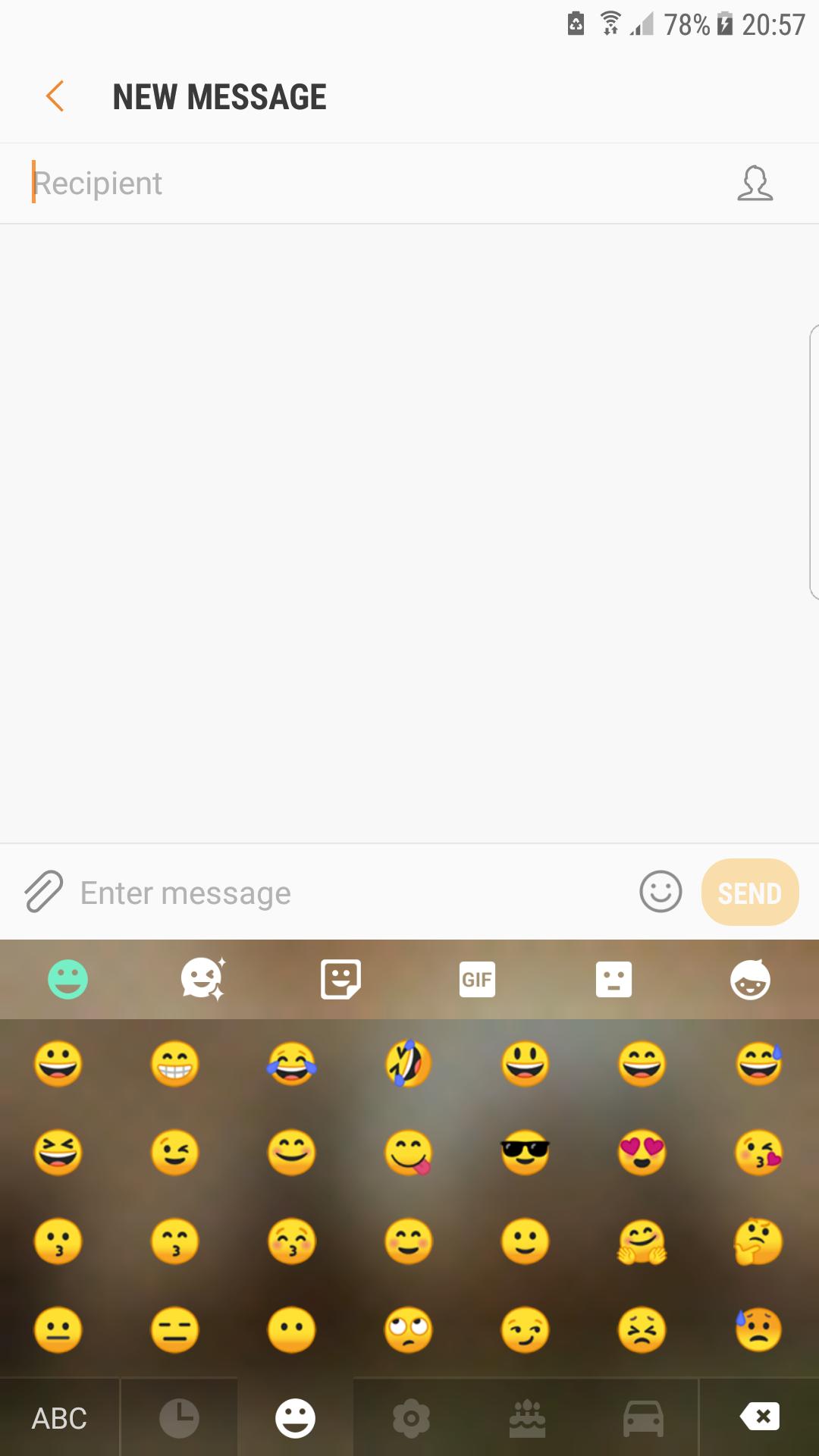Return to the ABC keyboard

point(59,1418)
